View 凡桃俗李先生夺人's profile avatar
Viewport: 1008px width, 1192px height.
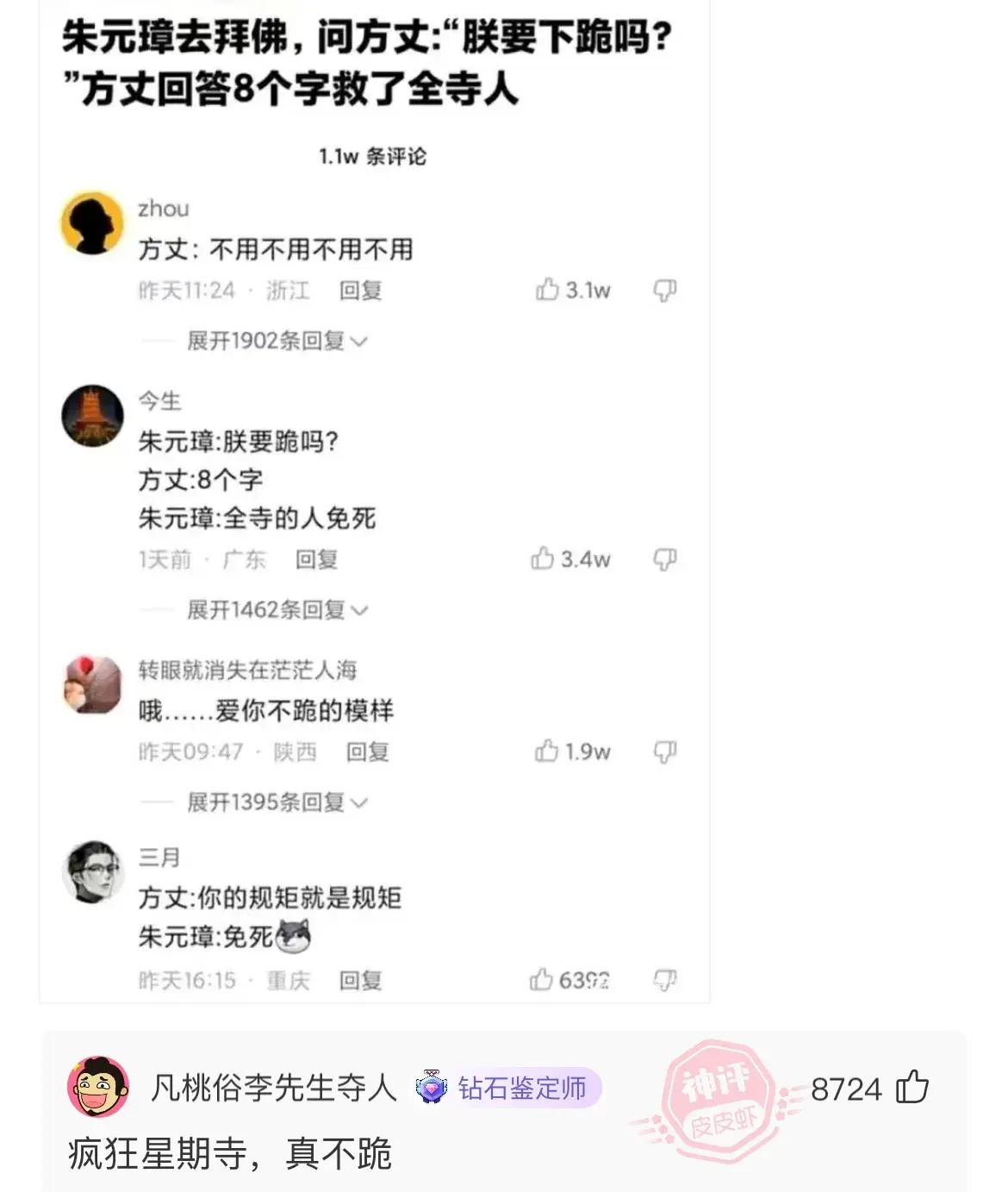[x=98, y=1088]
